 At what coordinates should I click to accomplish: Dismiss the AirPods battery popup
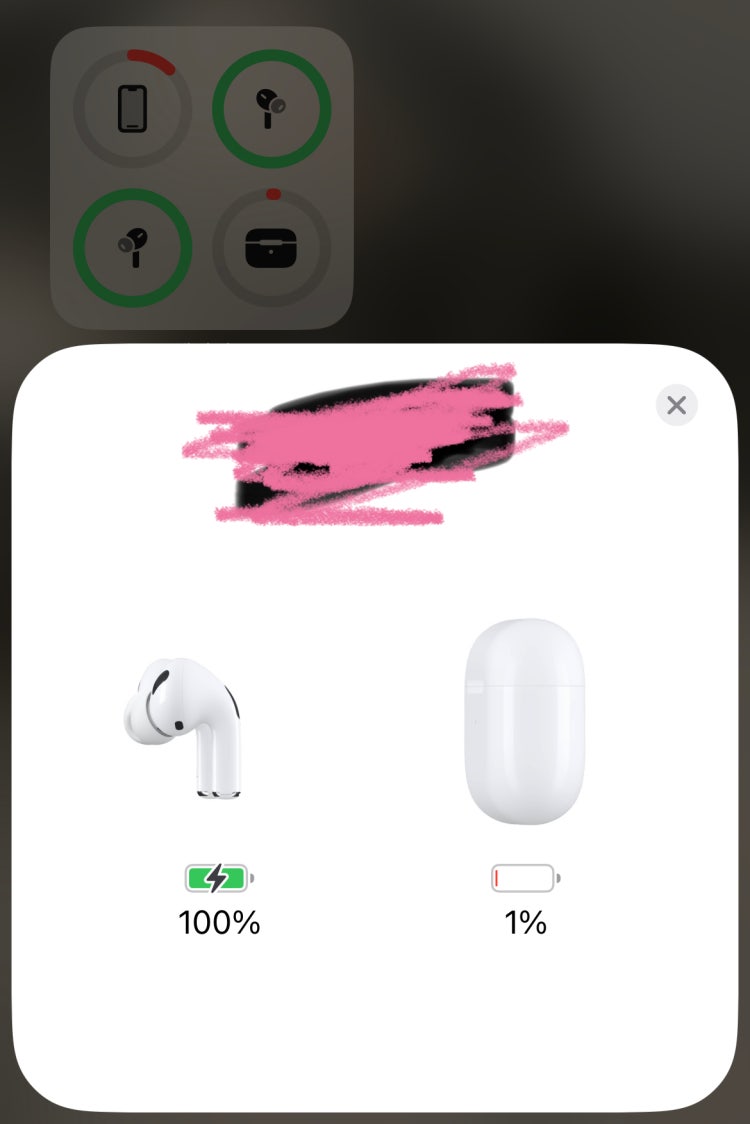pyautogui.click(x=676, y=405)
